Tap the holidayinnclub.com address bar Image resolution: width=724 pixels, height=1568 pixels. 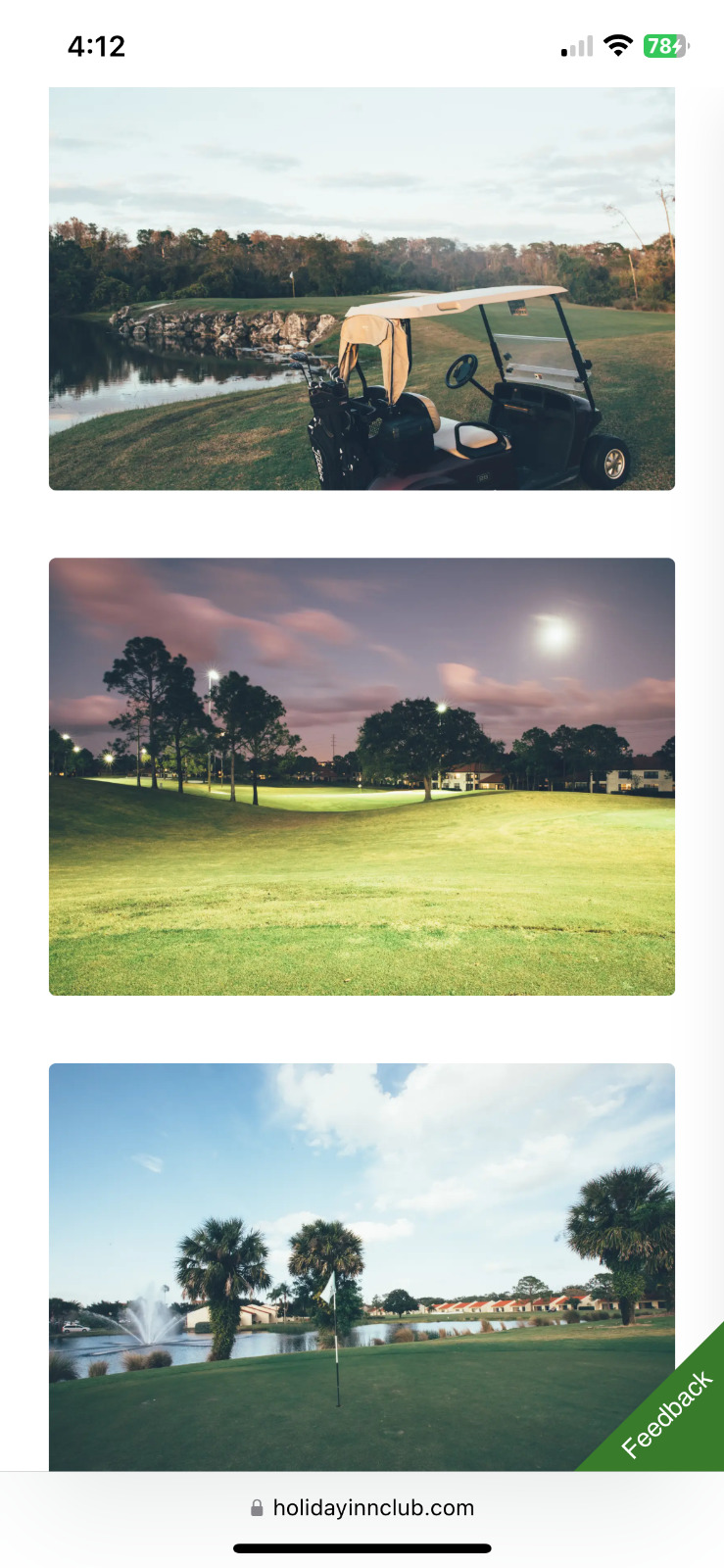[x=362, y=1507]
